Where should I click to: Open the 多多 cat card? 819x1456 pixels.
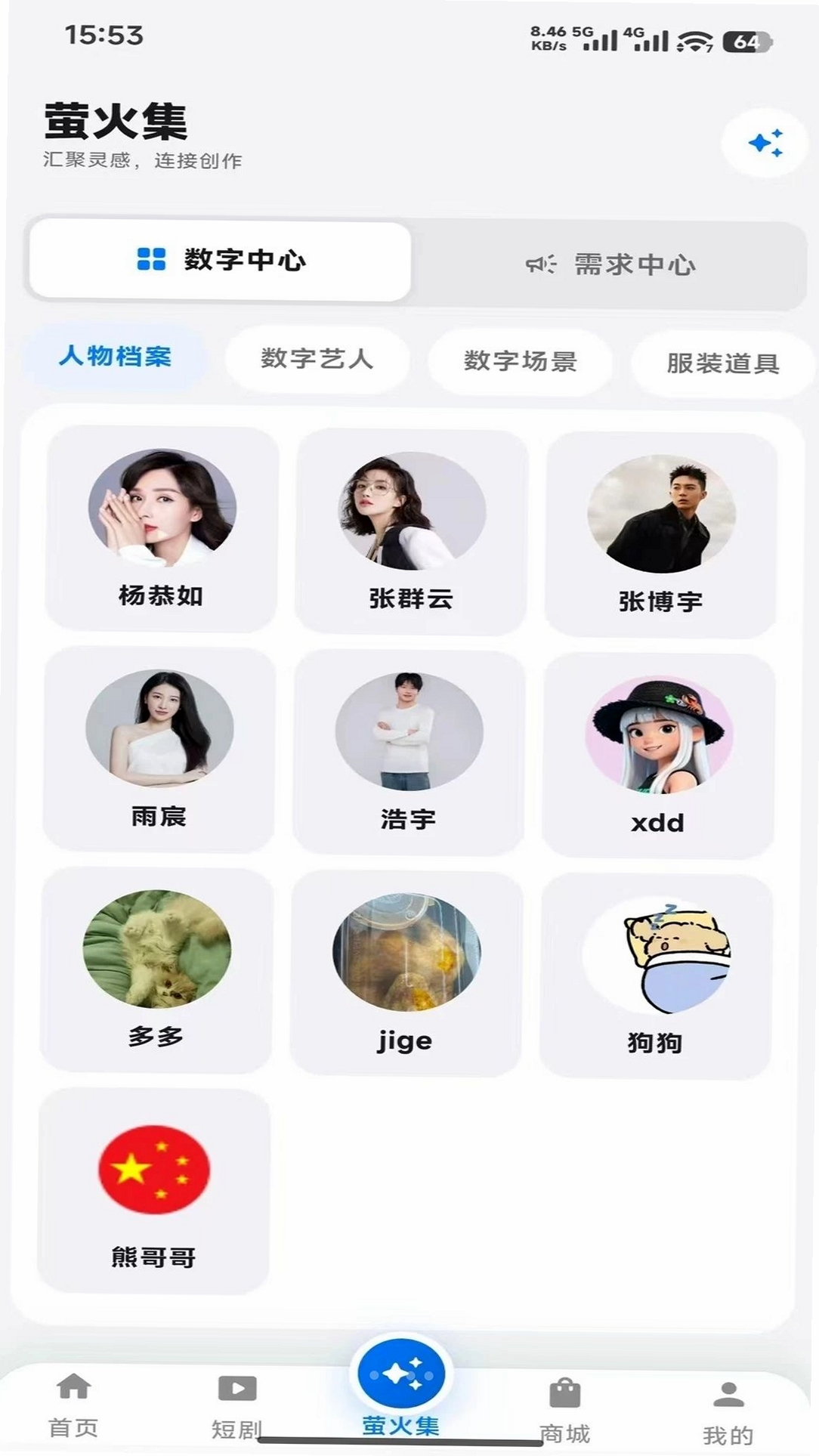point(156,970)
